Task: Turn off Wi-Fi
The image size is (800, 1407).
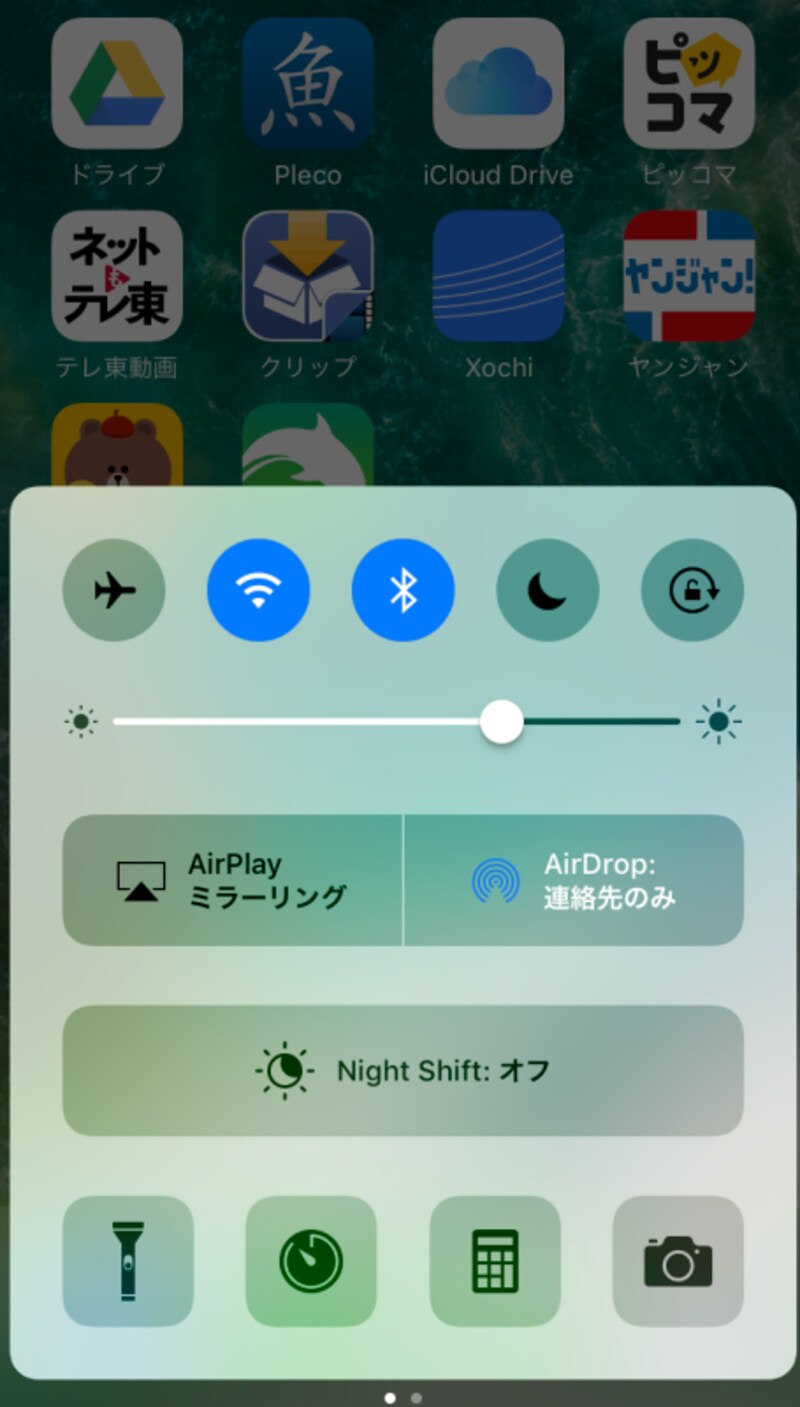Action: coord(258,590)
